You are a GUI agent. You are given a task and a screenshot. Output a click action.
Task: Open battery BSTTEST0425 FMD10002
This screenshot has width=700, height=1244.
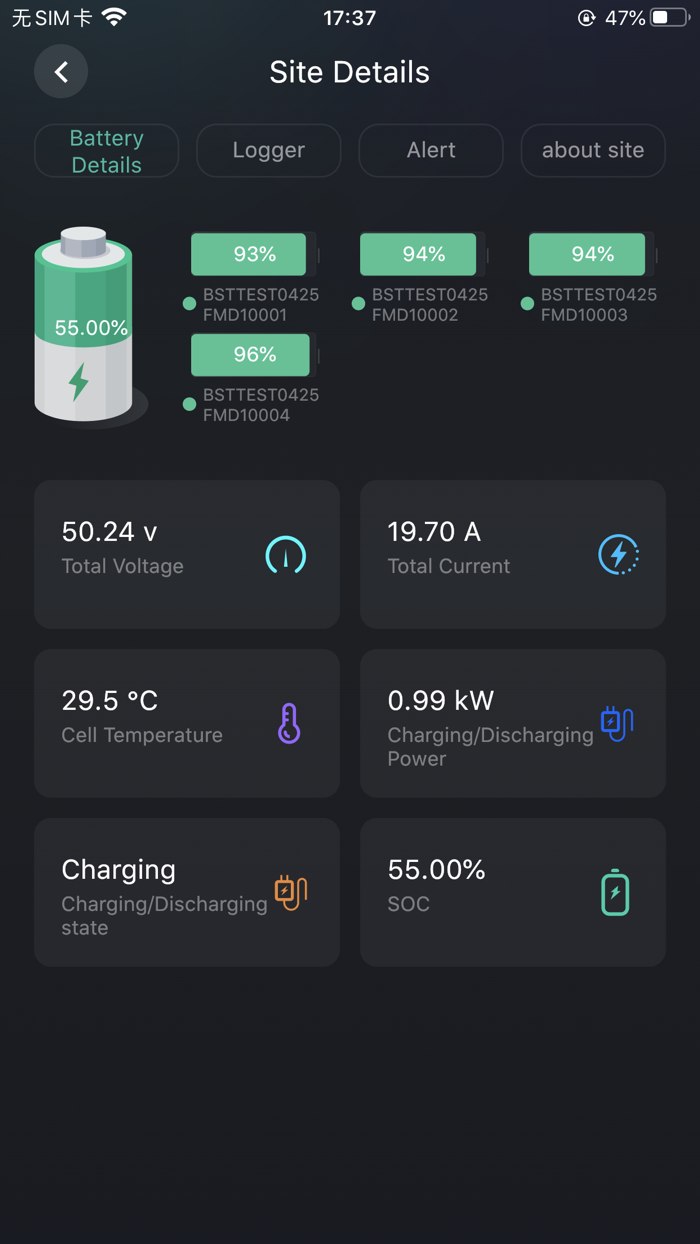pyautogui.click(x=421, y=278)
